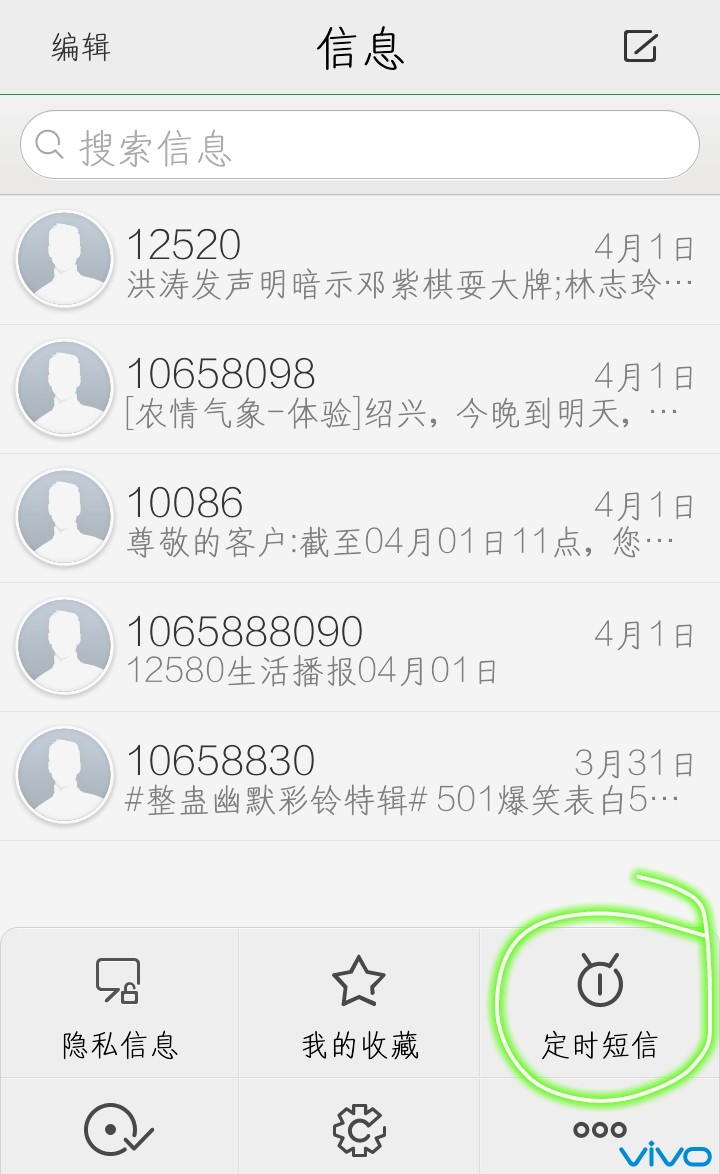Open the compose new message icon
Screen dimensions: 720x1174
(642, 46)
